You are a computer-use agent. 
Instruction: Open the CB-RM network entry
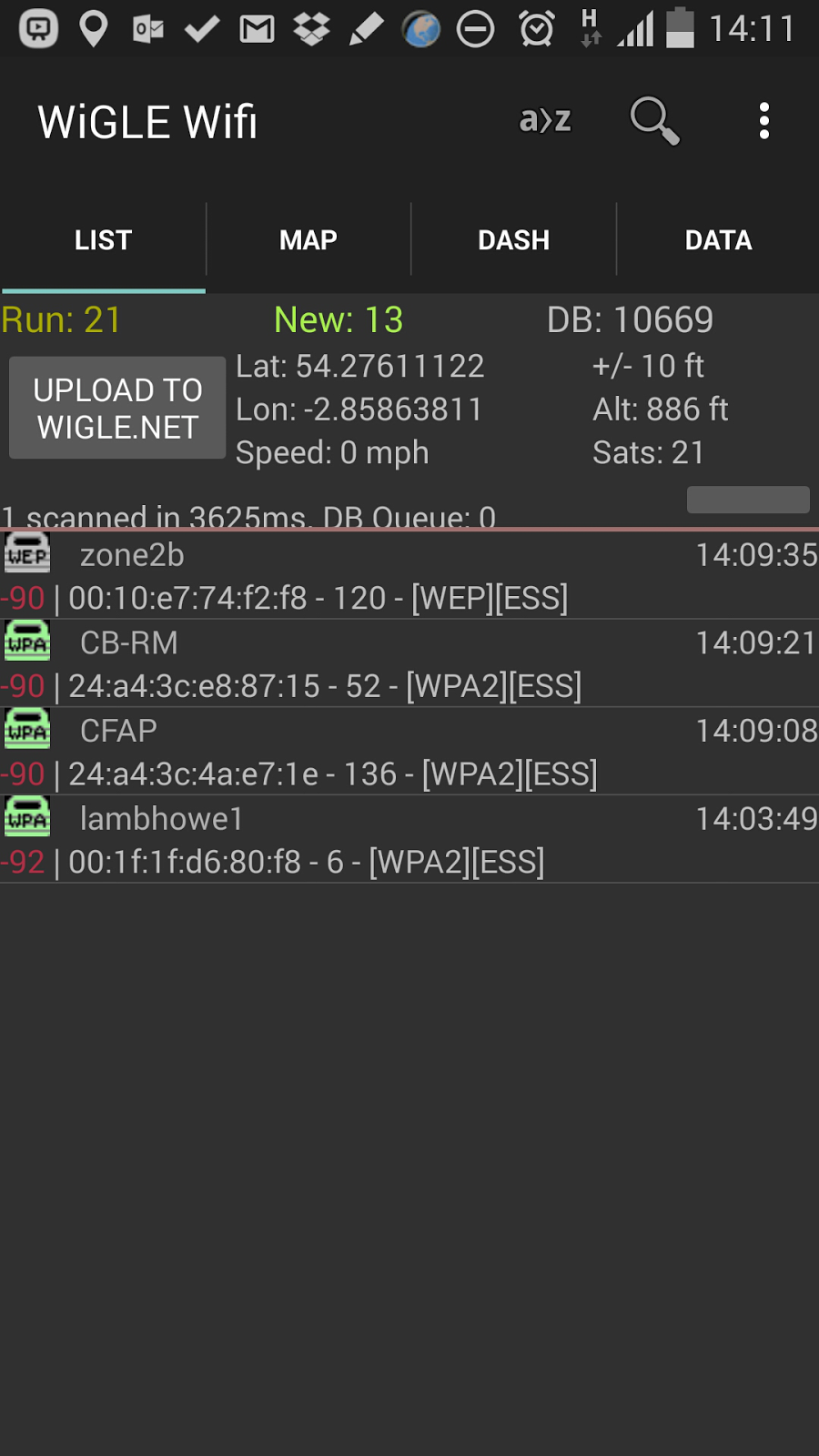pyautogui.click(x=409, y=664)
